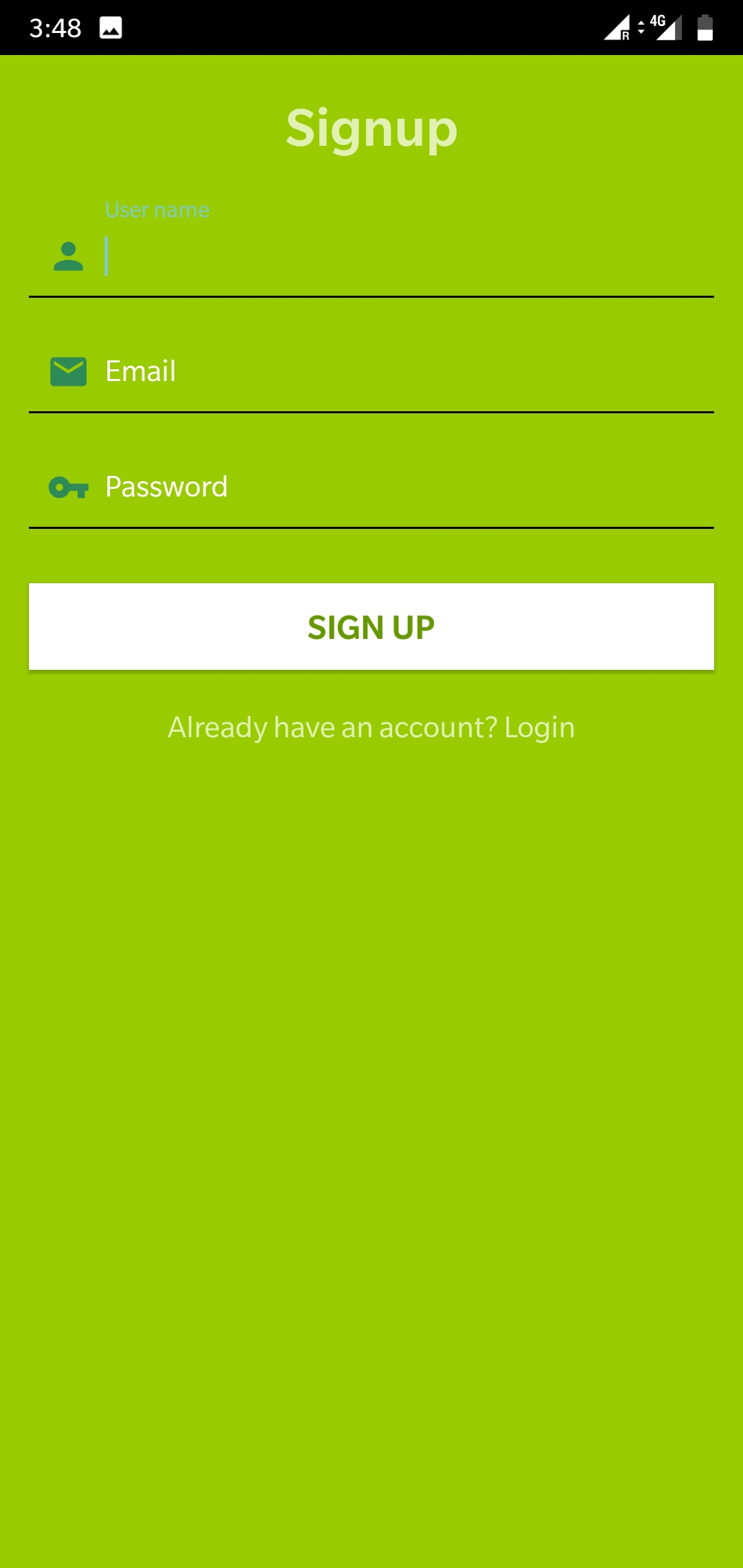The image size is (743, 1568).
Task: Tap the User name input field
Action: click(406, 257)
